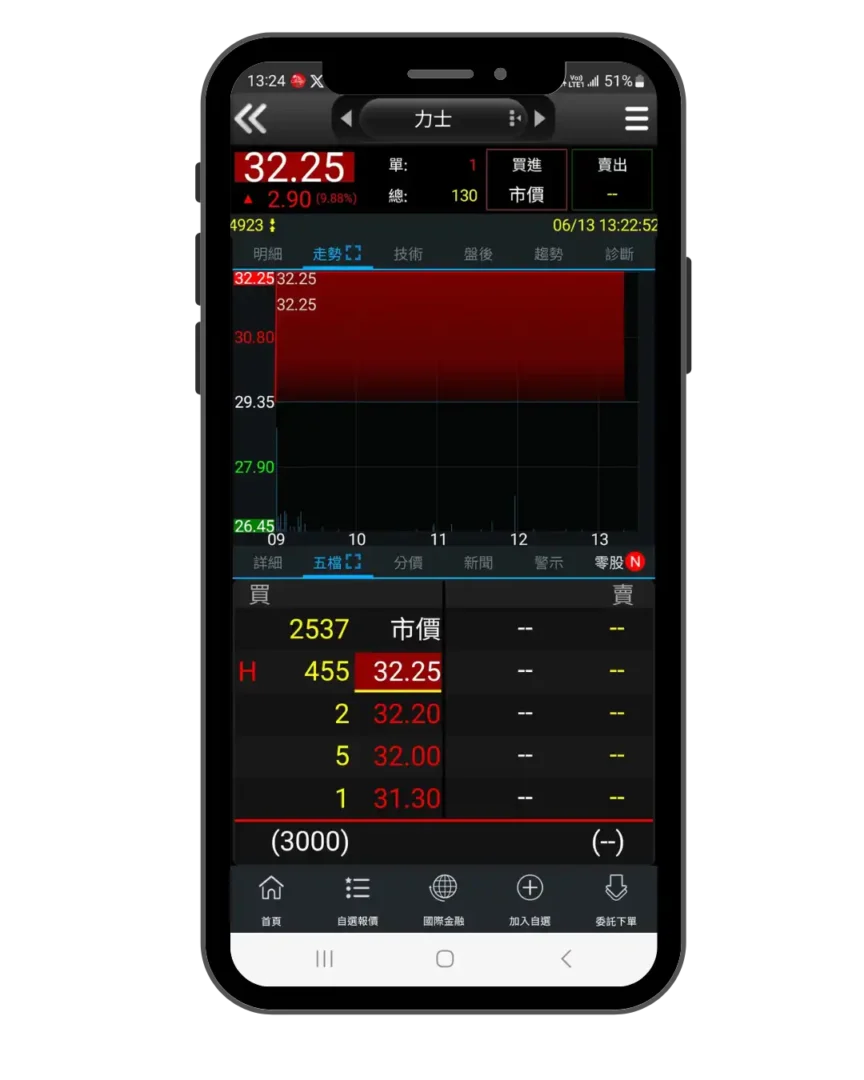Tap the 賣出 sell button
864x1080 pixels.
[x=612, y=180]
